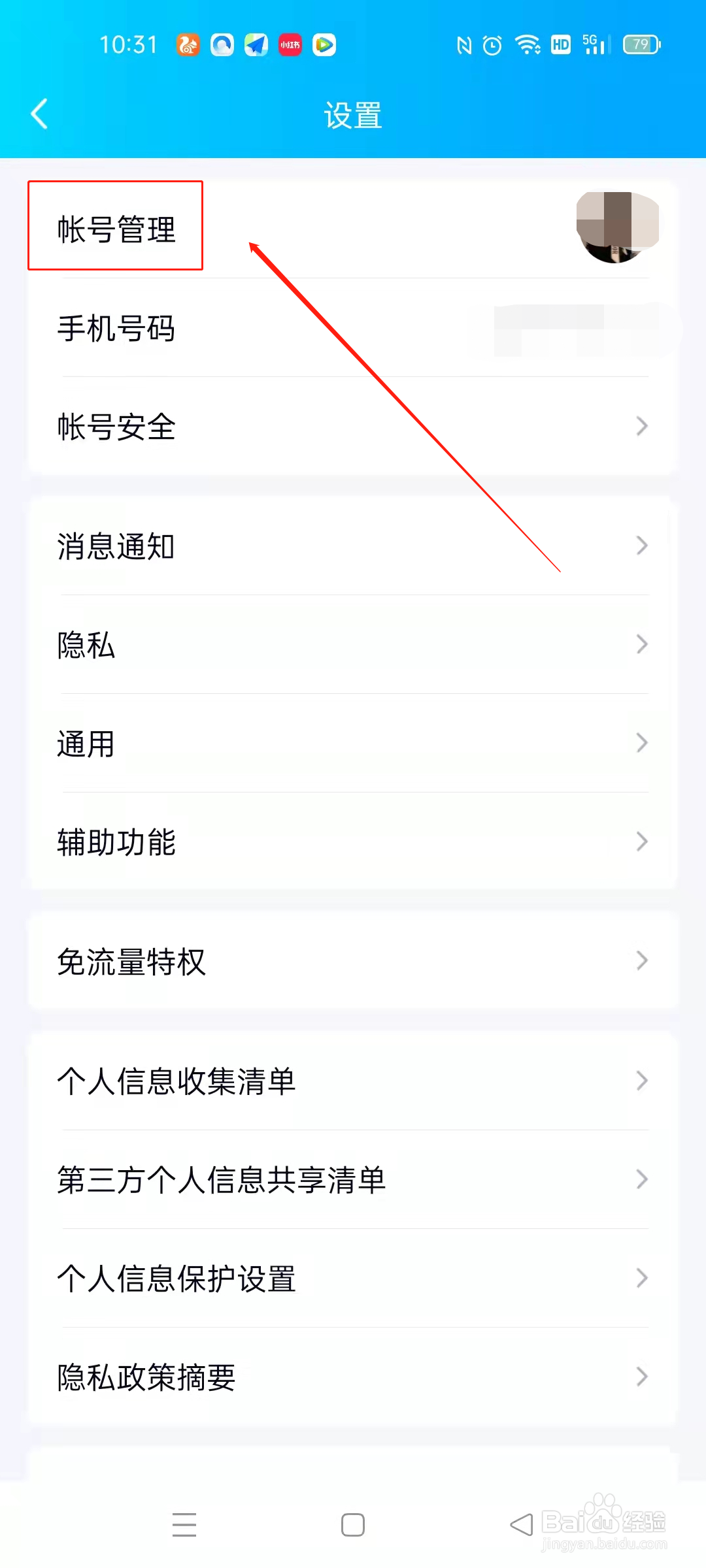The width and height of the screenshot is (706, 1568).
Task: Tap the back arrow in the title bar
Action: (x=39, y=114)
